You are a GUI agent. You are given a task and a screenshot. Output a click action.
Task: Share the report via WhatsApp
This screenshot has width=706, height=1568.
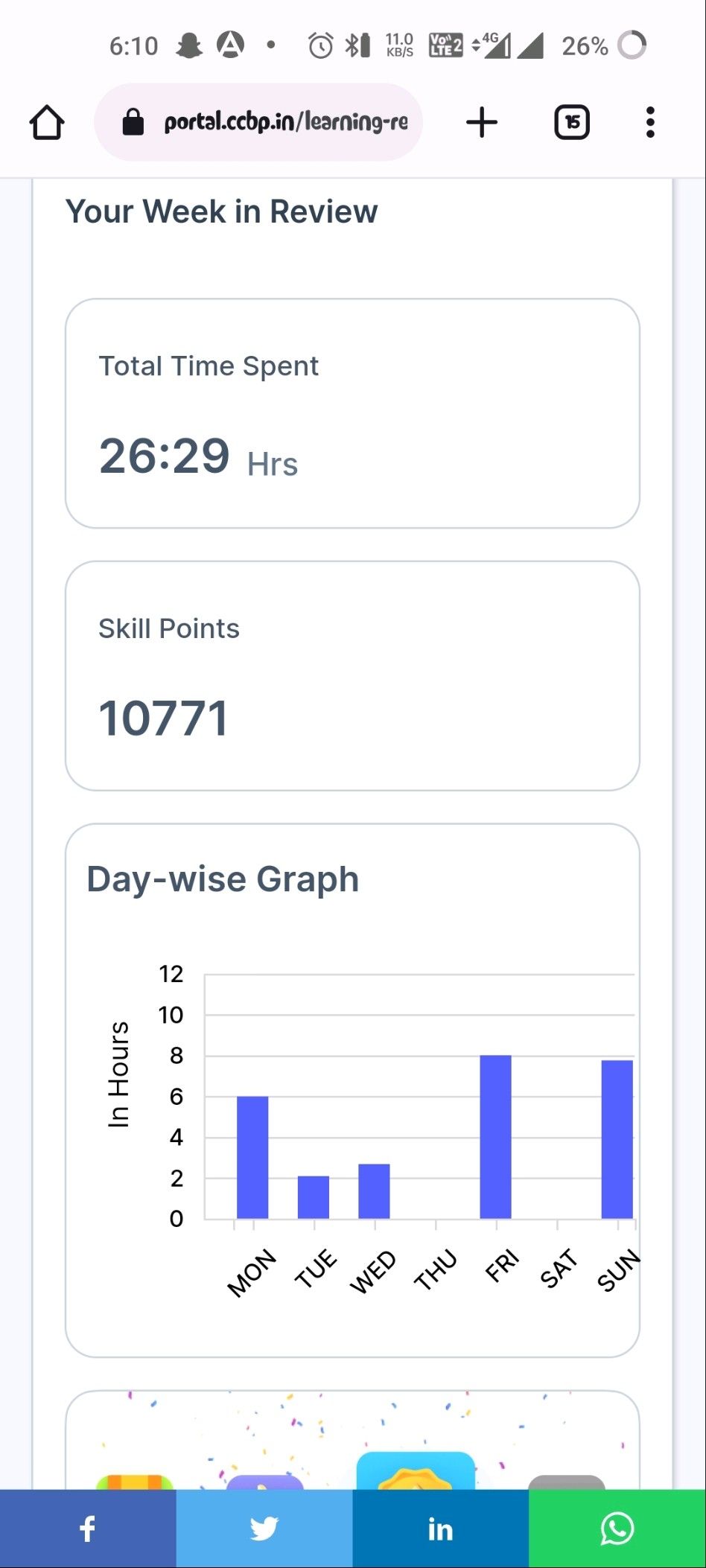point(617,1529)
